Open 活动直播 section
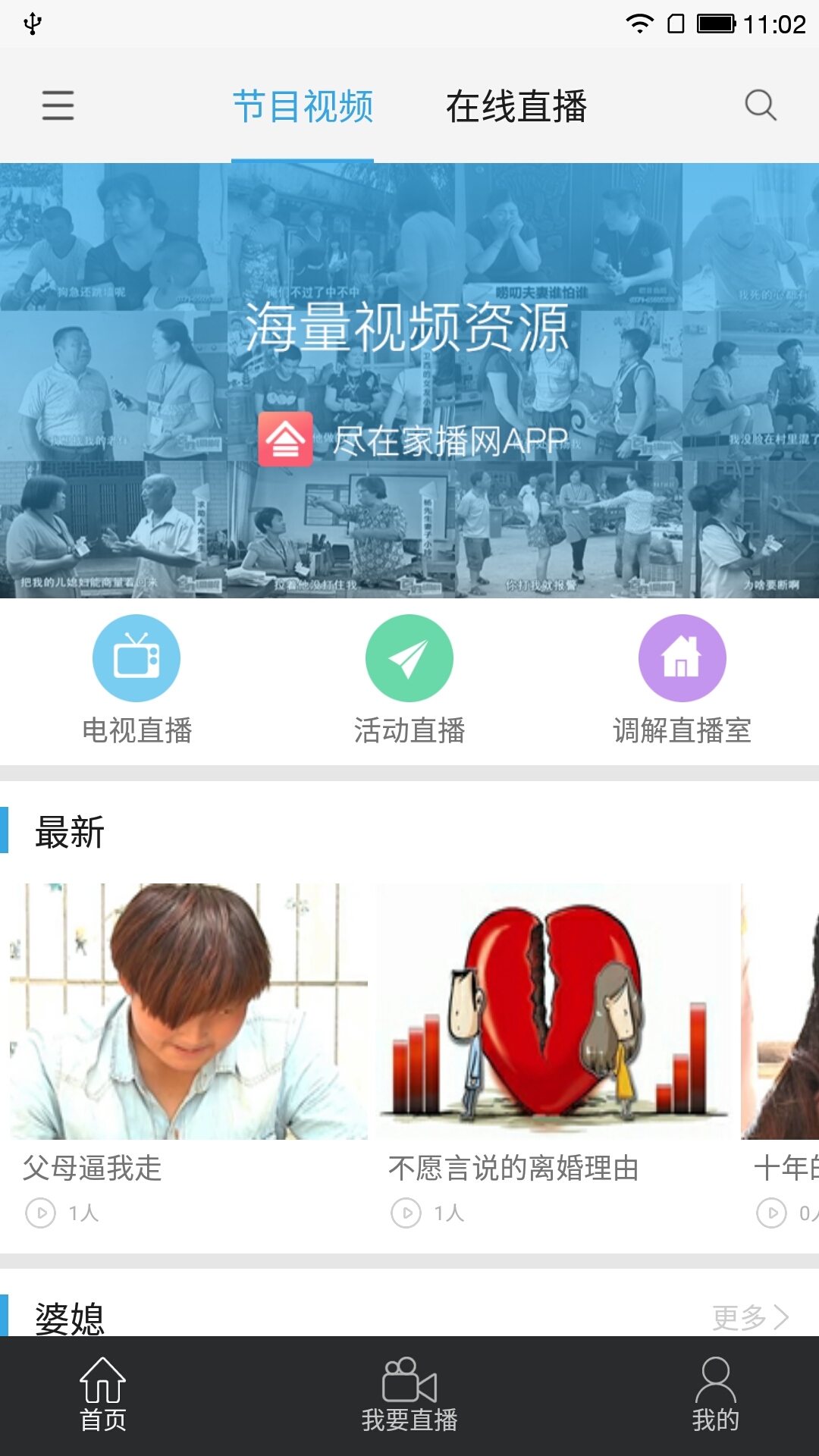 [x=409, y=679]
